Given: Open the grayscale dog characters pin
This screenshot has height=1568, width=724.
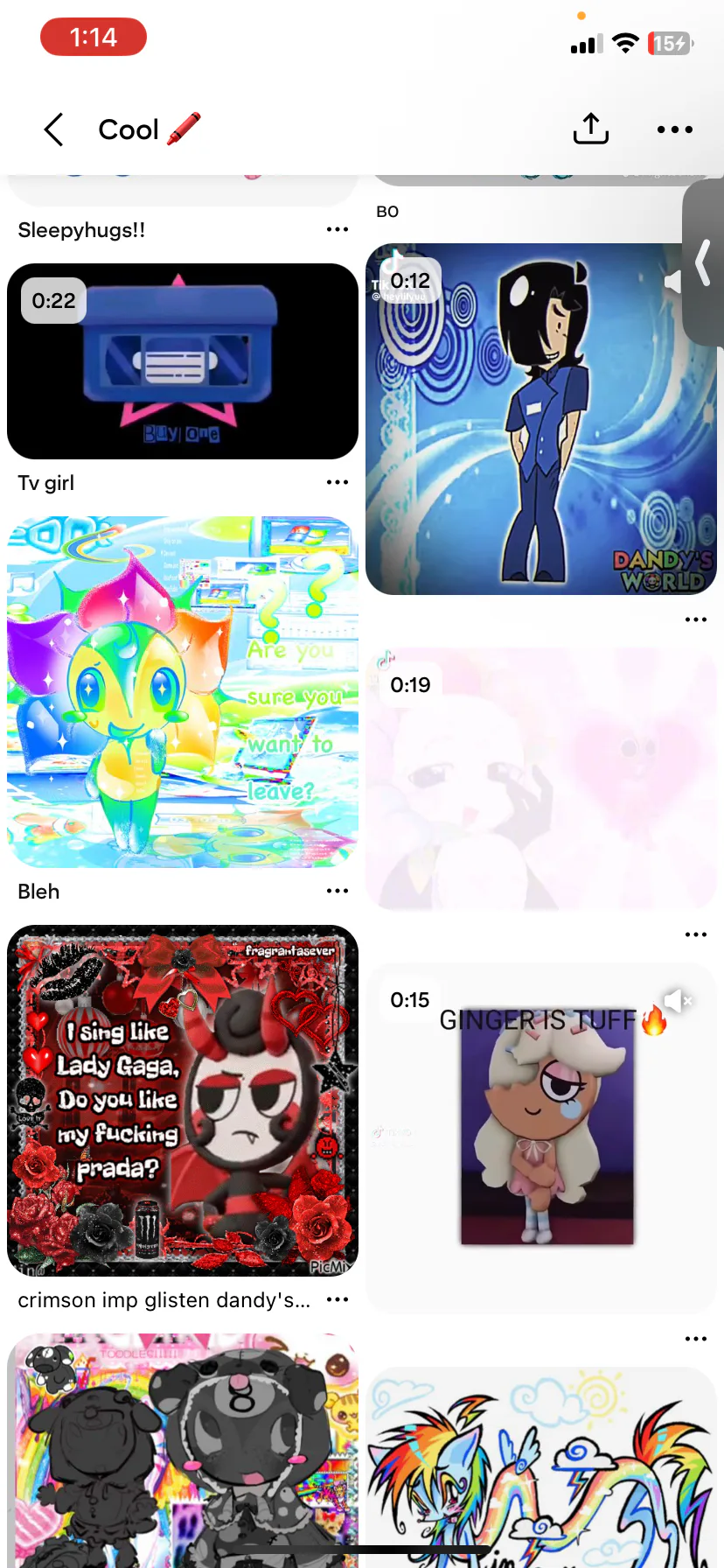Looking at the screenshot, I should click(x=183, y=1451).
